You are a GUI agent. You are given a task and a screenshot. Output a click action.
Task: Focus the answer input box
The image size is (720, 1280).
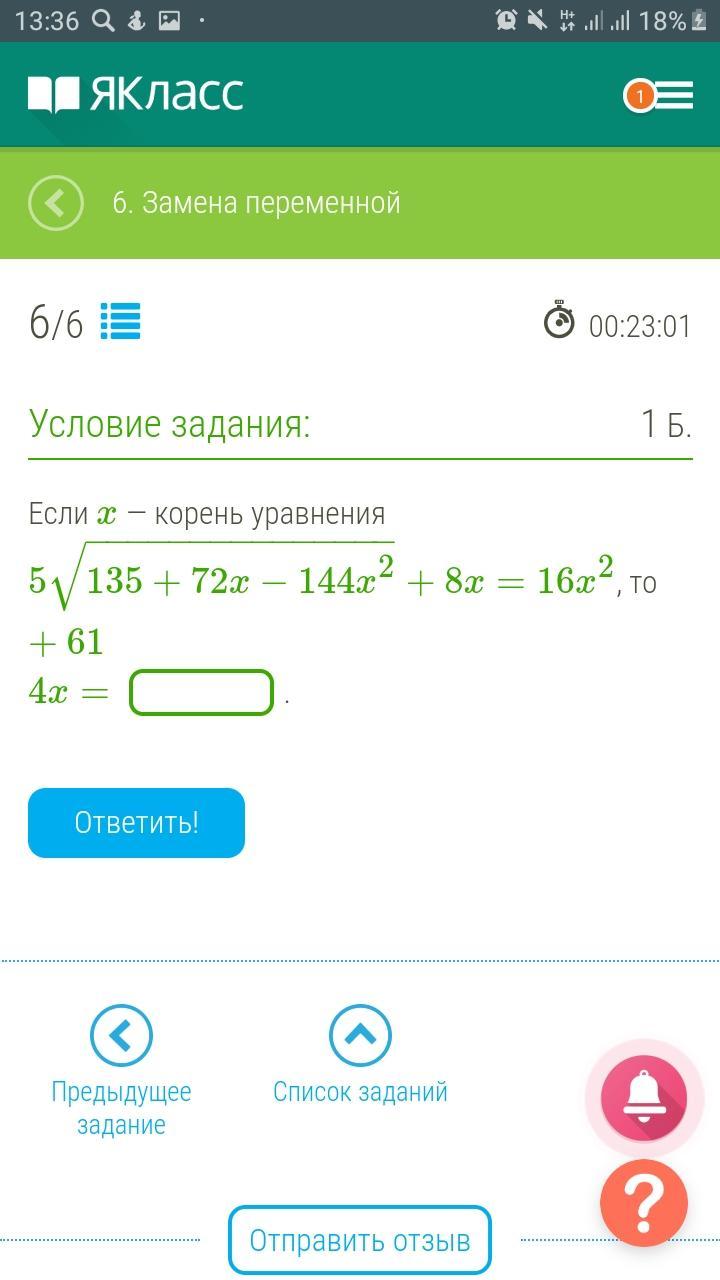[201, 692]
